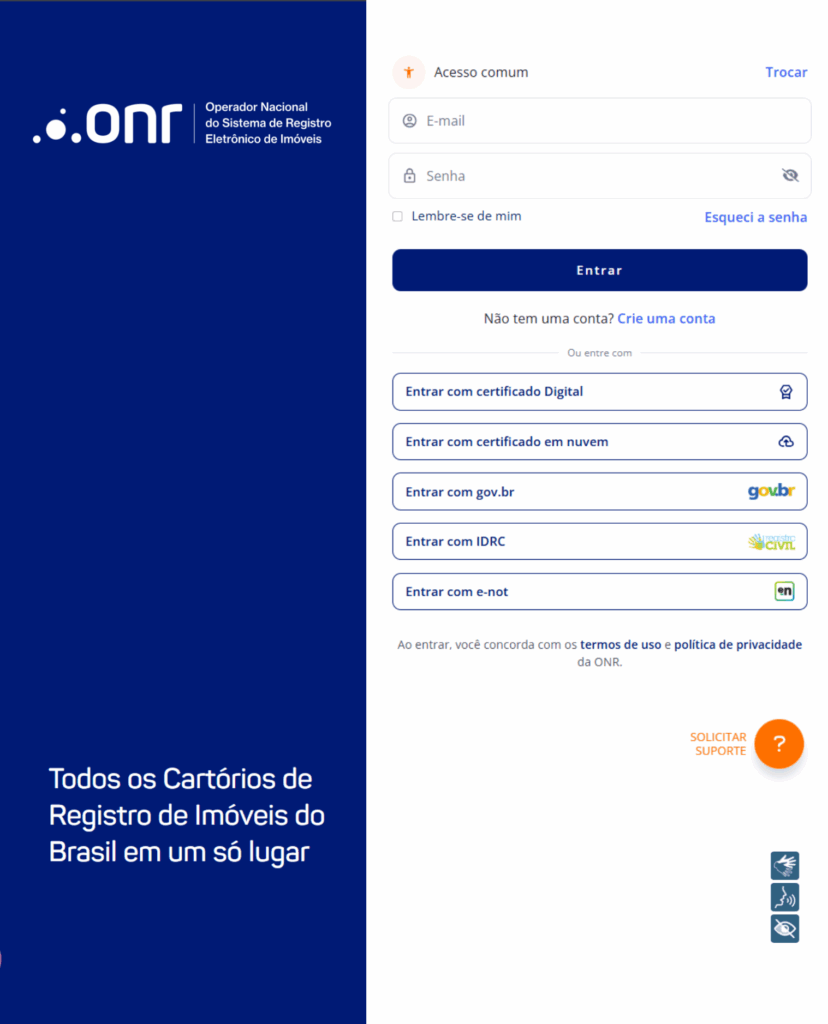This screenshot has height=1024, width=828.
Task: Tap the Solicitar Suporte question button
Action: 779,744
